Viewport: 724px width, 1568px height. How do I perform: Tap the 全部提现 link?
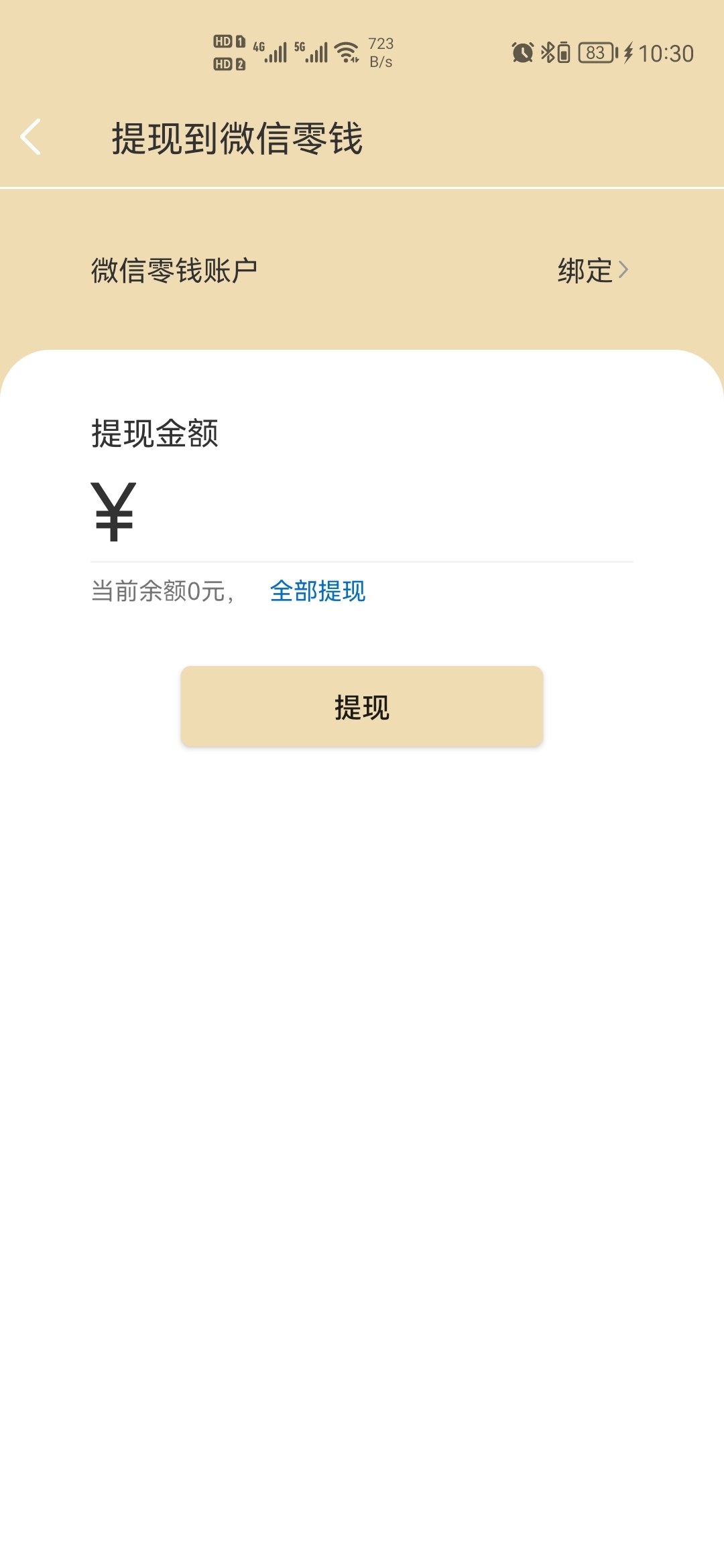(317, 591)
